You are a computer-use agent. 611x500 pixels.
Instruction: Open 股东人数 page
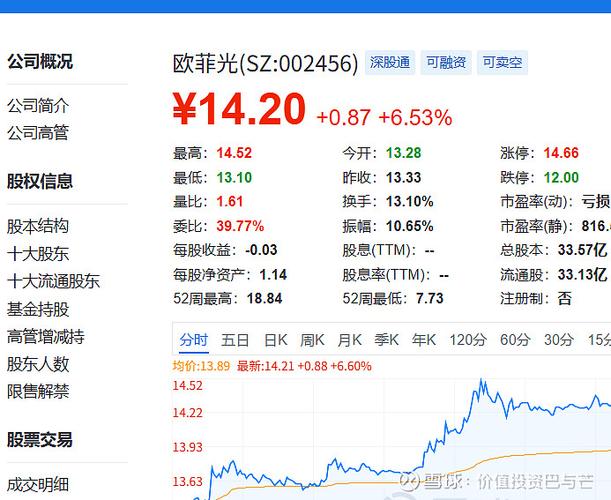pos(38,364)
